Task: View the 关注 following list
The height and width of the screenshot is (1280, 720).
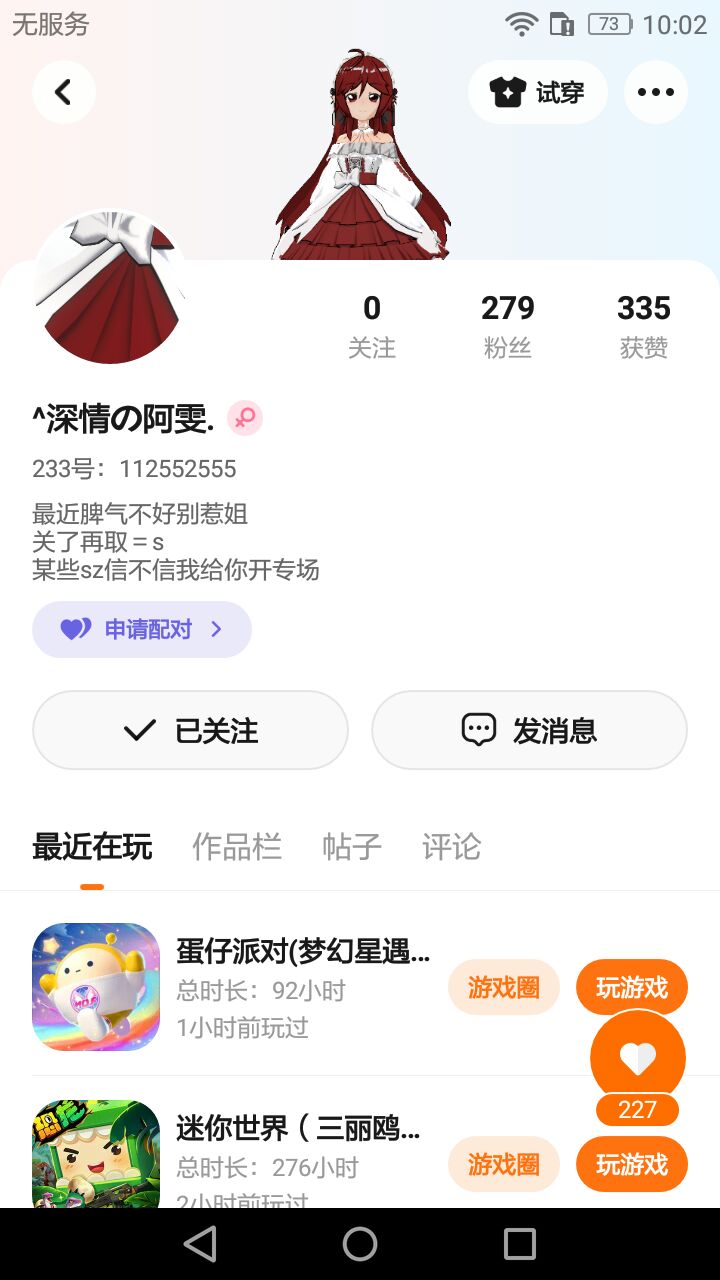Action: click(372, 326)
